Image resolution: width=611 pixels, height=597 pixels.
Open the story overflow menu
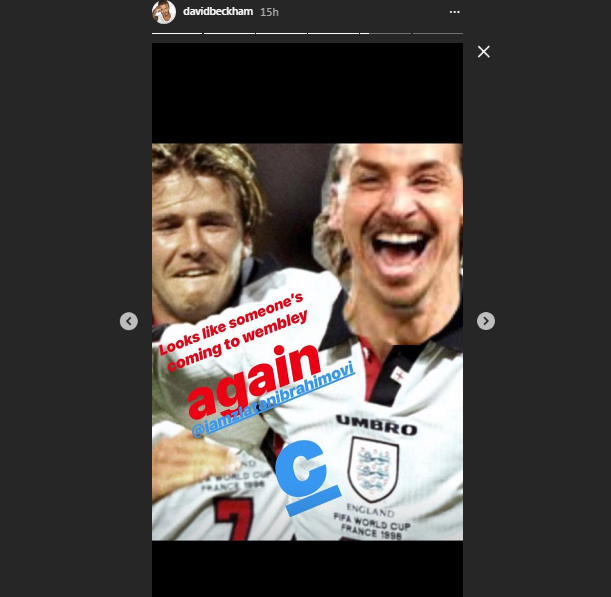point(455,12)
